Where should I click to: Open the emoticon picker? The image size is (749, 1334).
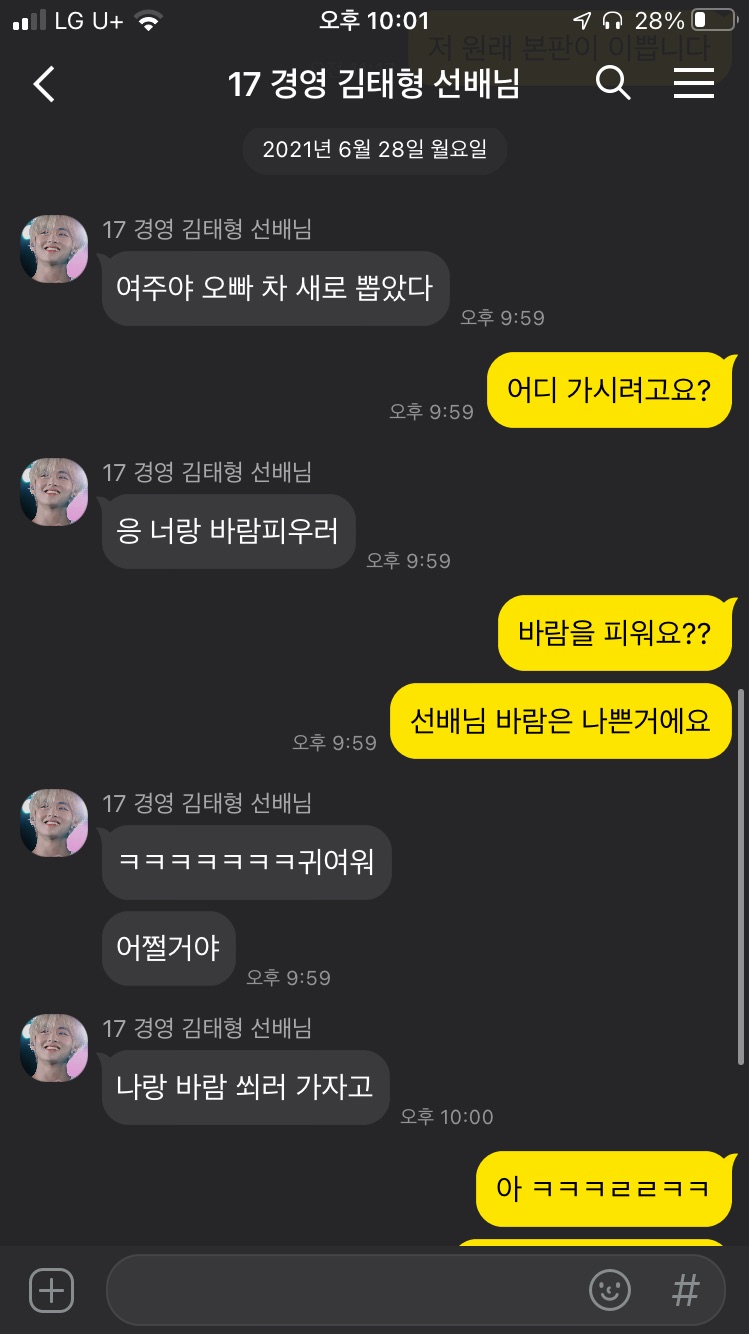click(x=610, y=1290)
